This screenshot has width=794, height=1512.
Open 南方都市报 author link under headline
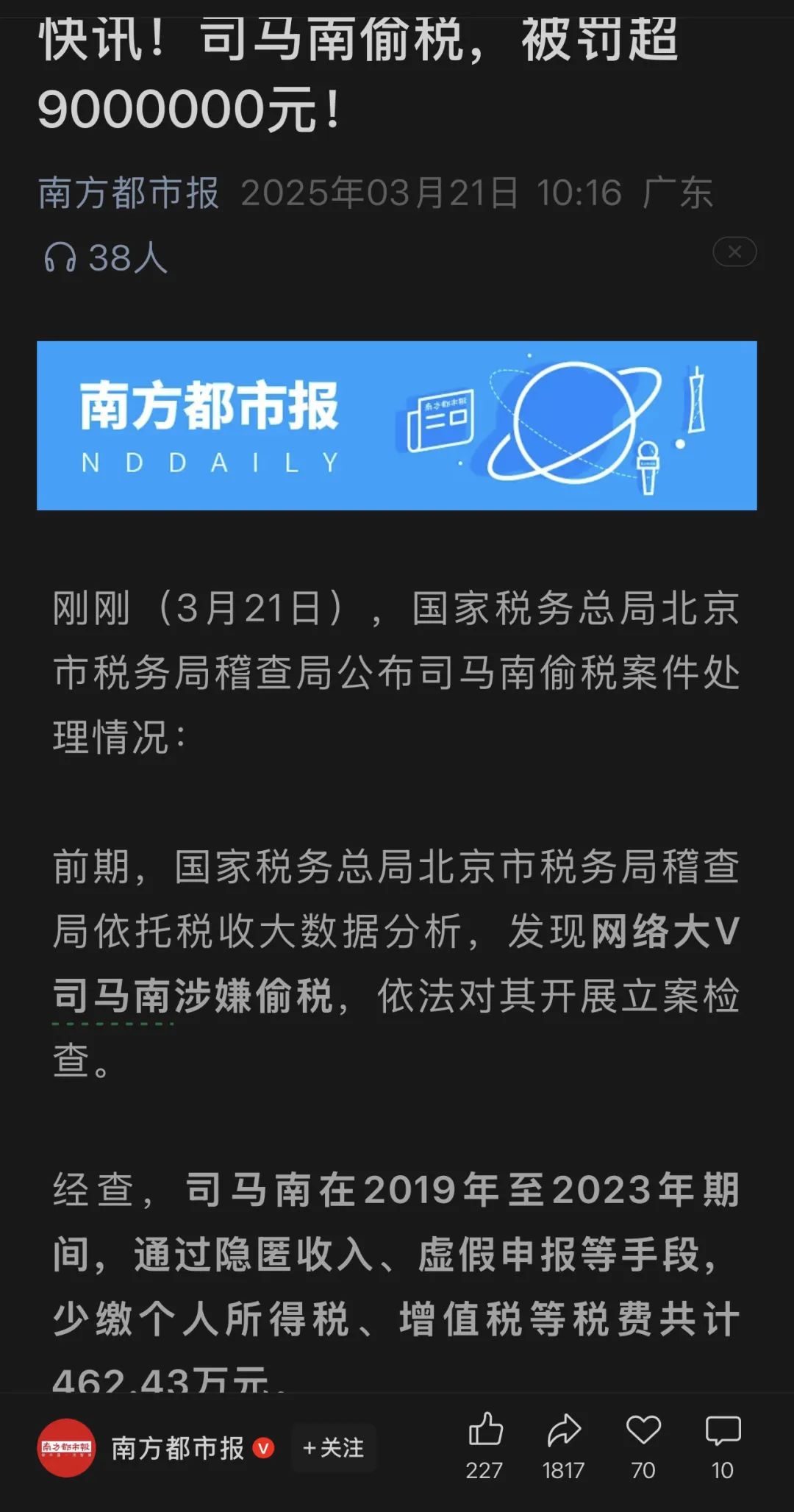[x=129, y=193]
